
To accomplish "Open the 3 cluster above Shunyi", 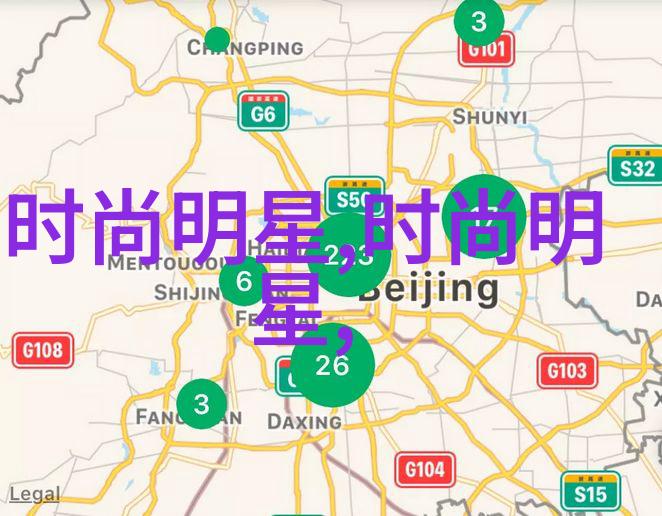I will (478, 21).
